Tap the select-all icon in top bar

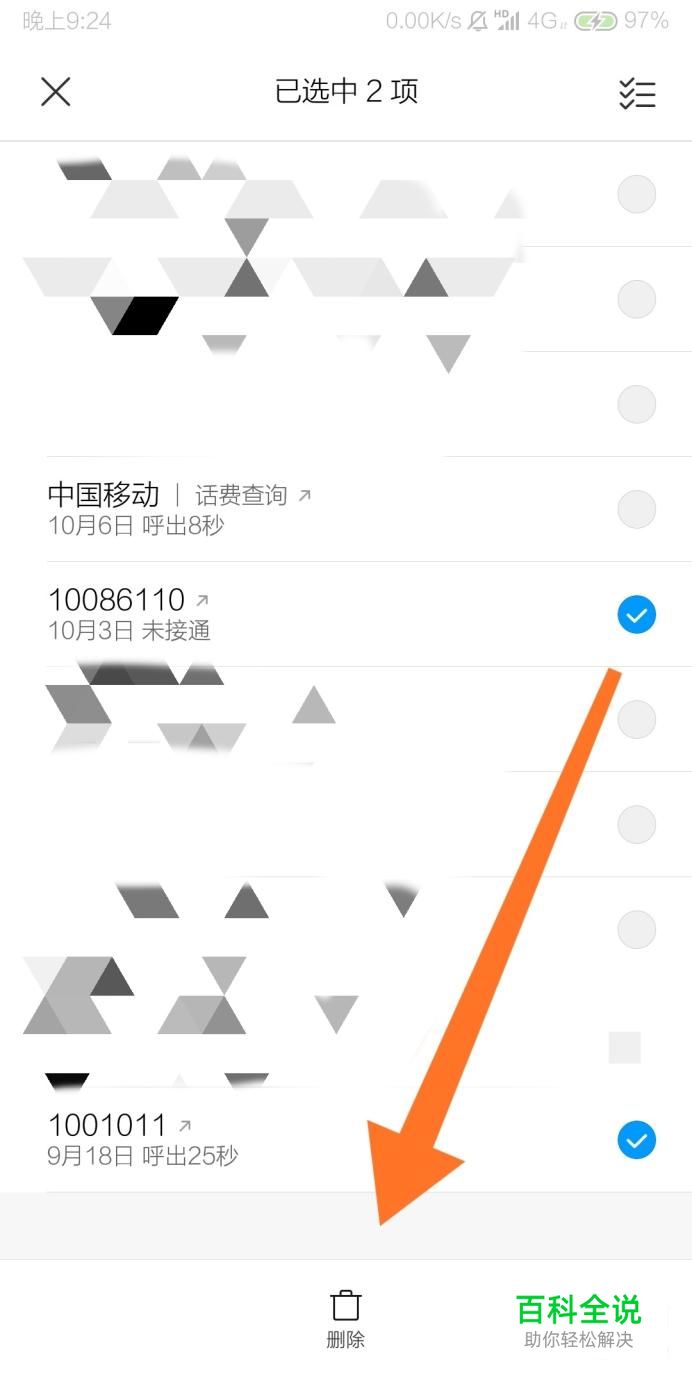coord(637,93)
